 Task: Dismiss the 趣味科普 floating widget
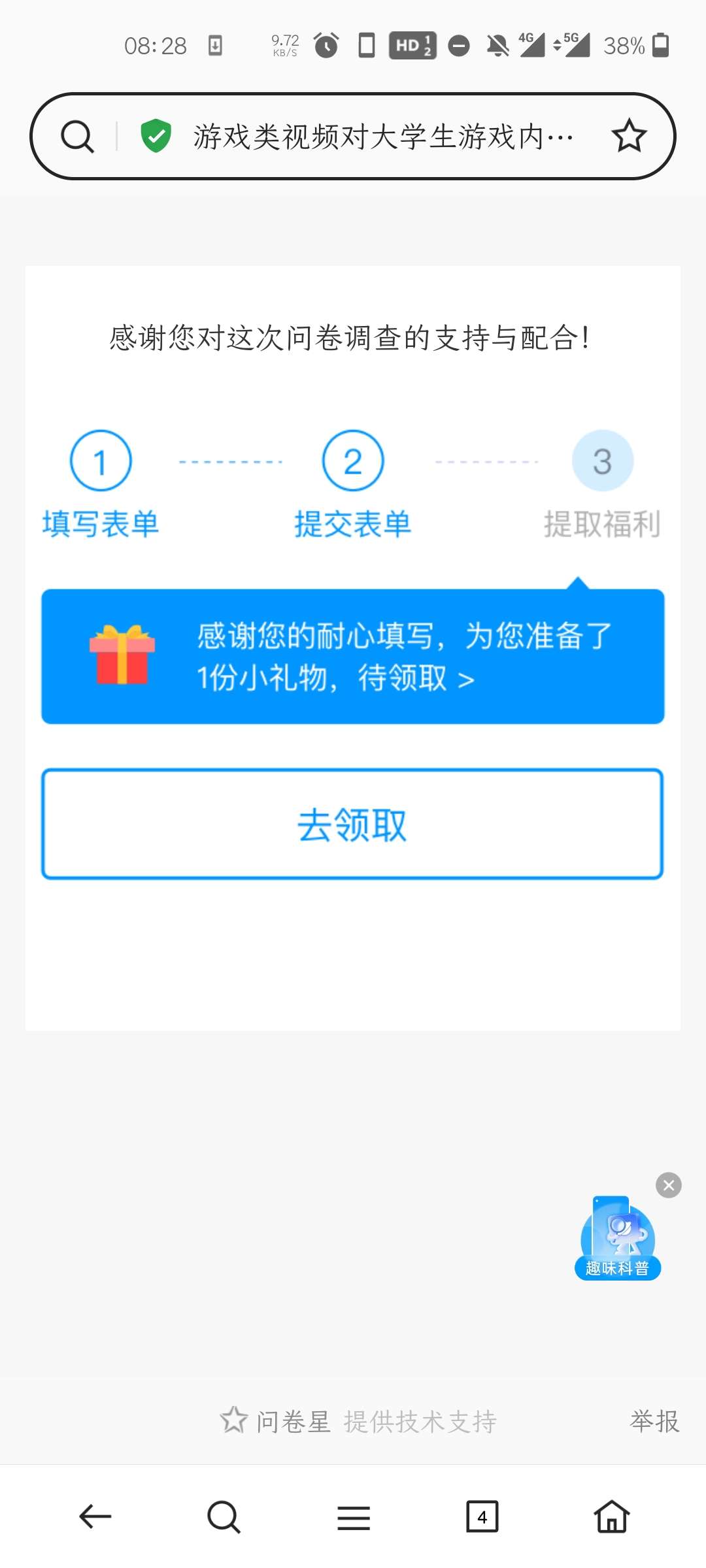tap(669, 1185)
